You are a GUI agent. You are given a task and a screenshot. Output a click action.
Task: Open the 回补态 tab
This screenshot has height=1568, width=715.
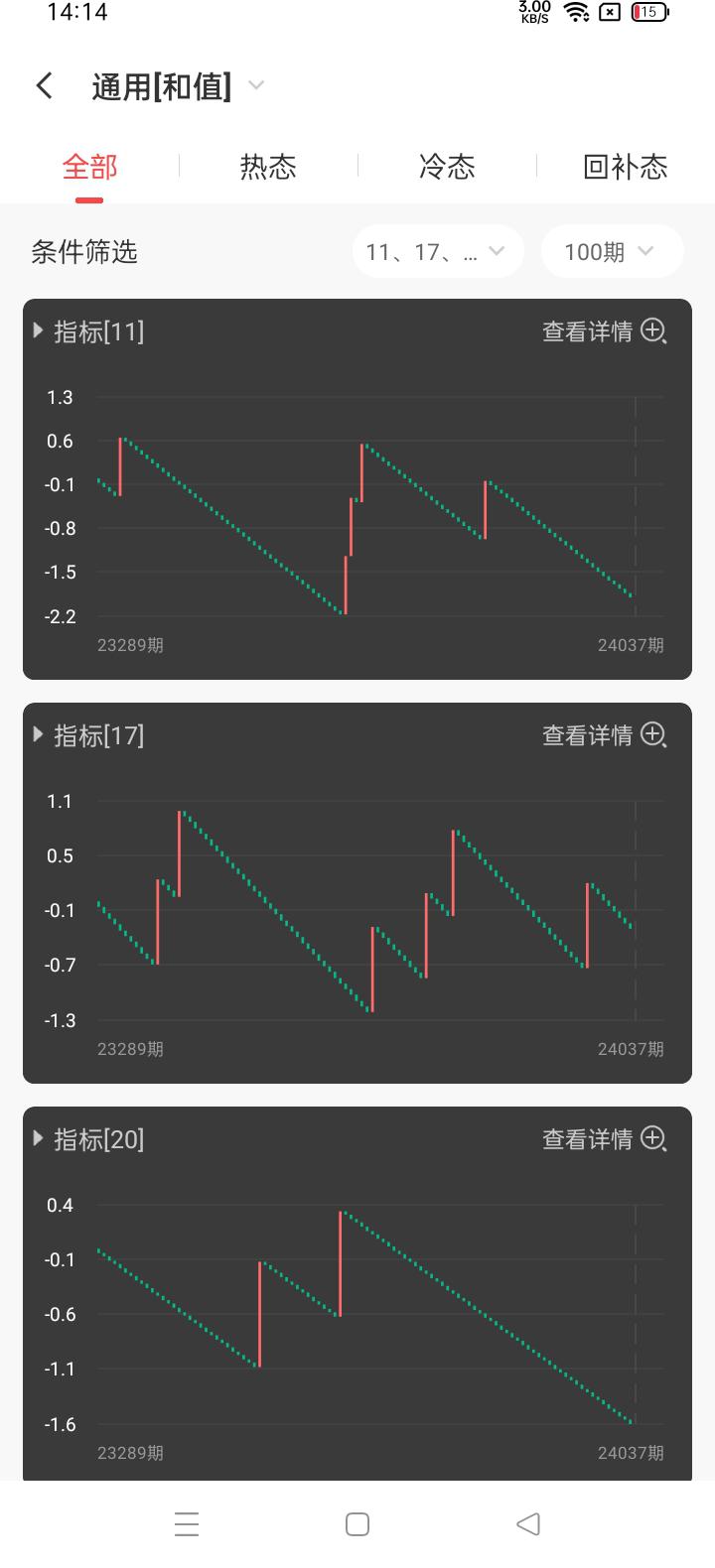[626, 167]
